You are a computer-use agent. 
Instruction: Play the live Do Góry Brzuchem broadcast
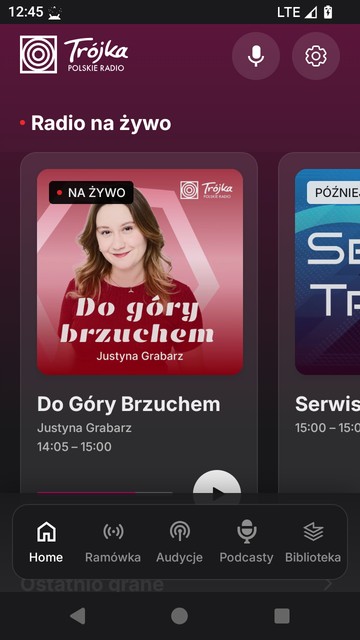[x=217, y=486]
